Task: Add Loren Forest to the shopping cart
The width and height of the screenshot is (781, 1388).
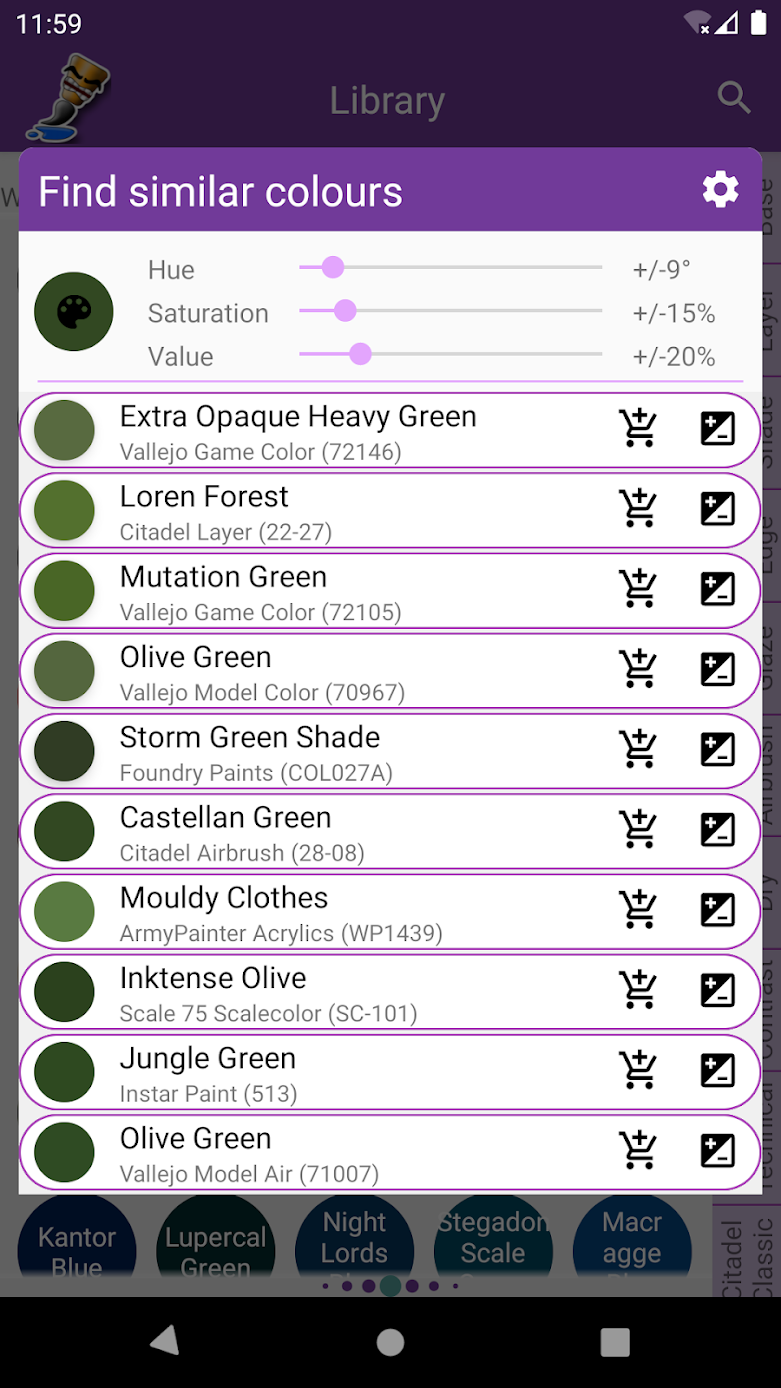Action: tap(638, 509)
